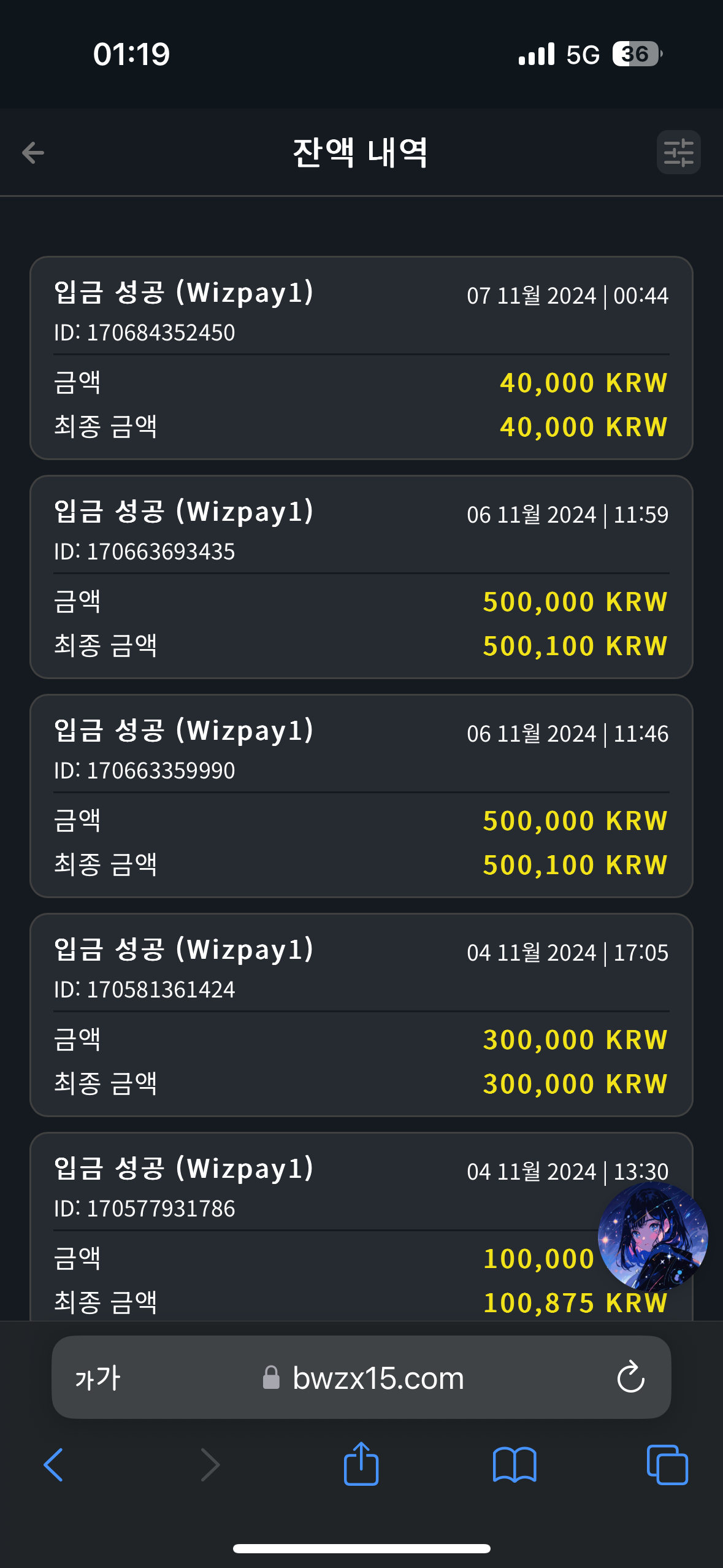Open the filter settings icon
This screenshot has height=1568, width=723.
[678, 152]
